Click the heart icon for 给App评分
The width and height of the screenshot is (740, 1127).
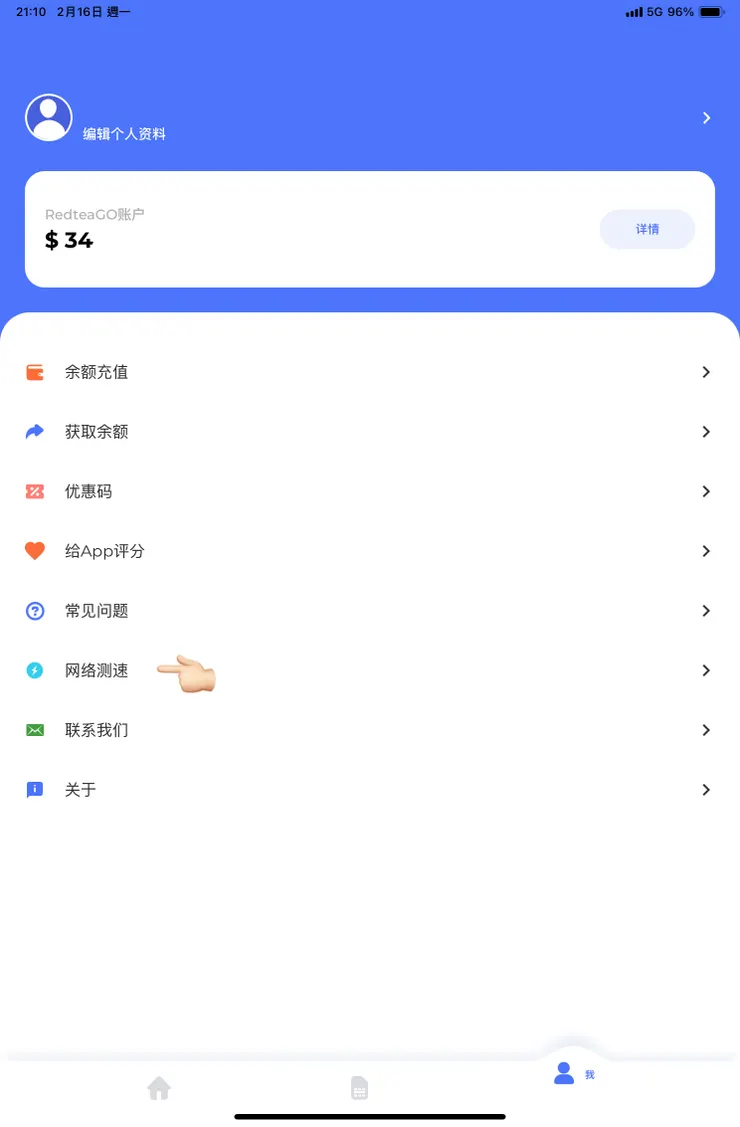pyautogui.click(x=34, y=551)
